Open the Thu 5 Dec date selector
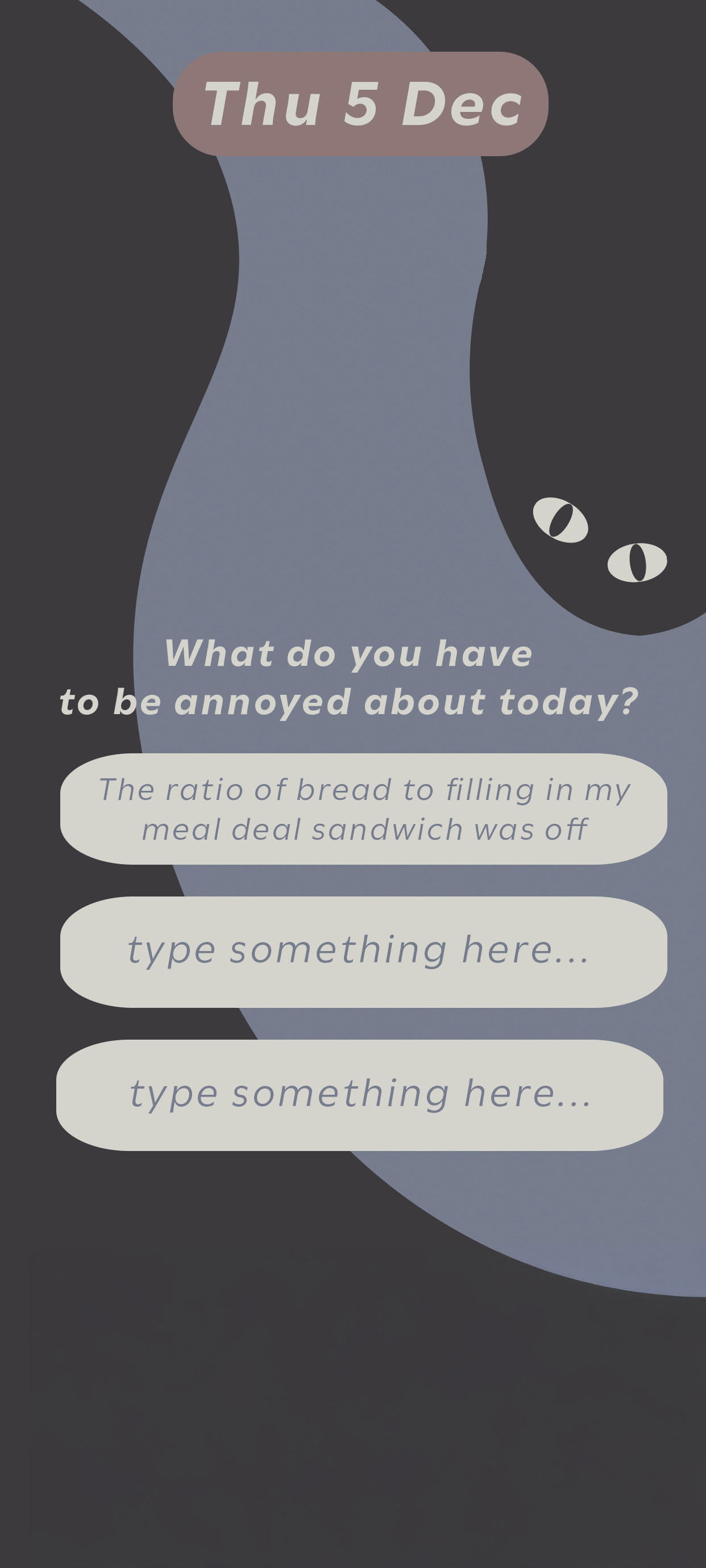 (x=360, y=104)
